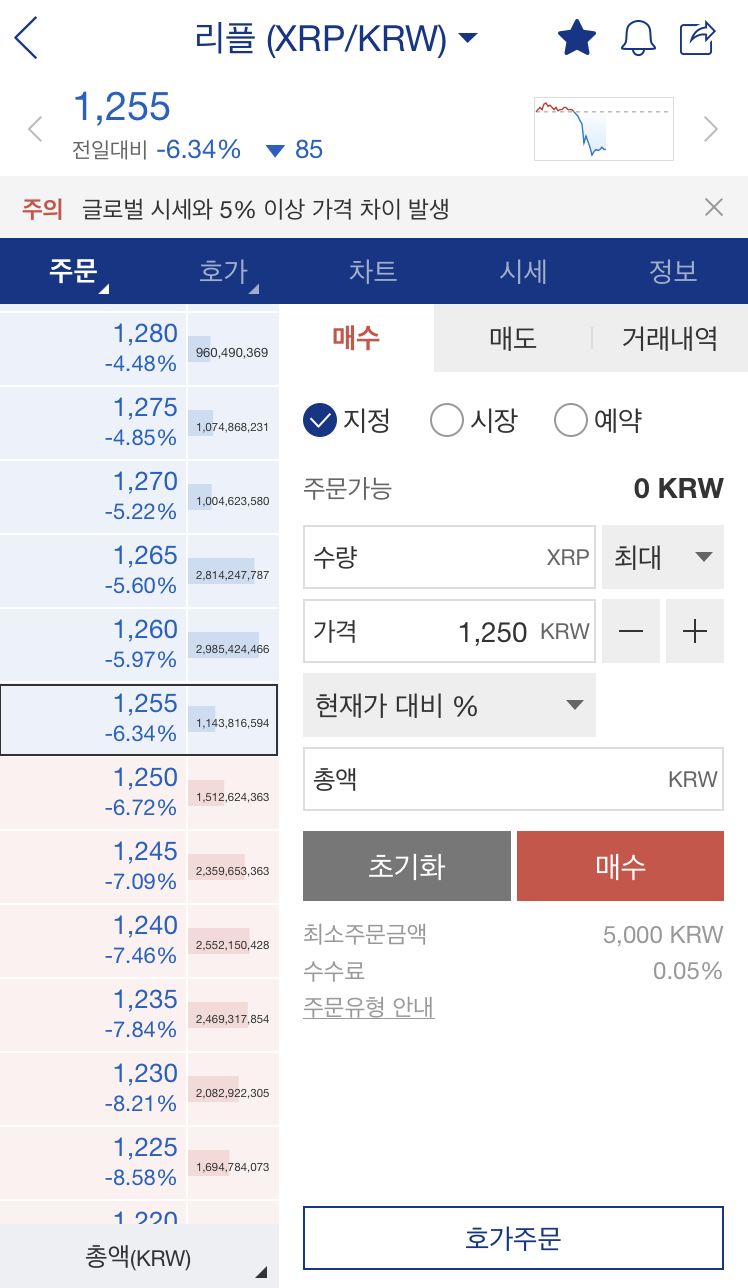Screen dimensions: 748x1288
Task: Navigate to next coin with right arrow
Action: (710, 128)
